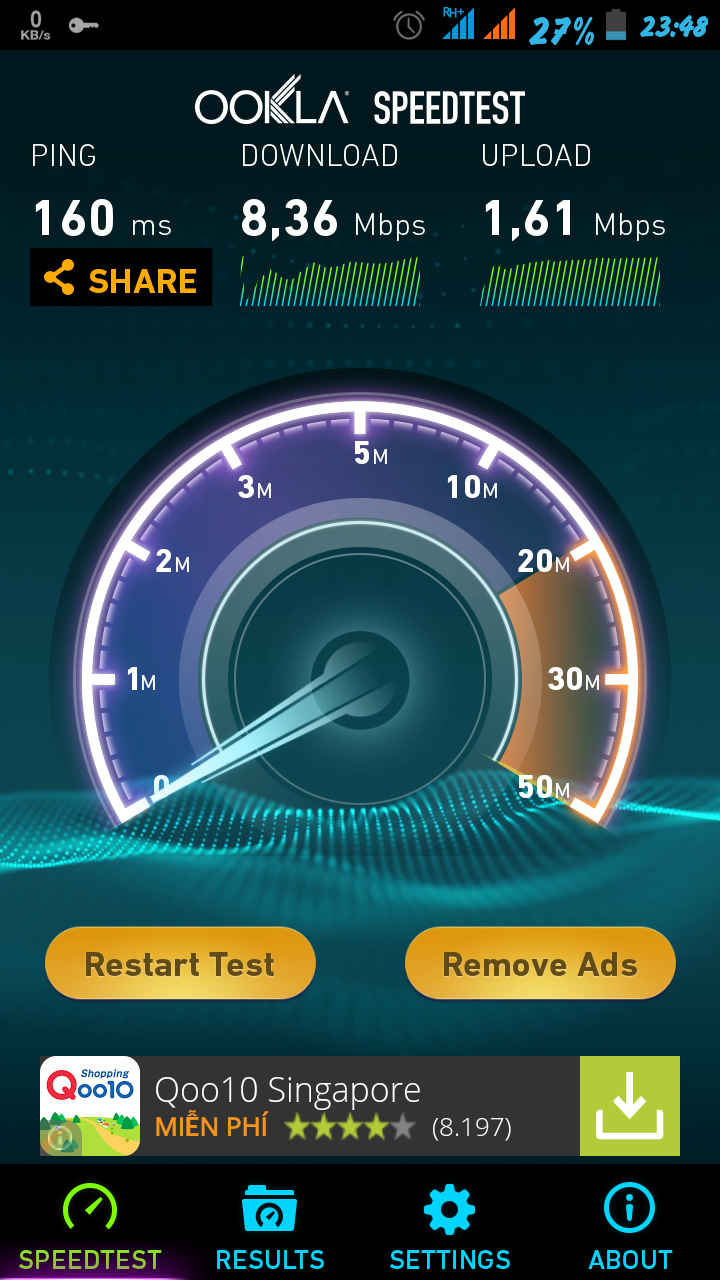Go to the Settings tab
This screenshot has height=1280, width=720.
click(450, 1226)
